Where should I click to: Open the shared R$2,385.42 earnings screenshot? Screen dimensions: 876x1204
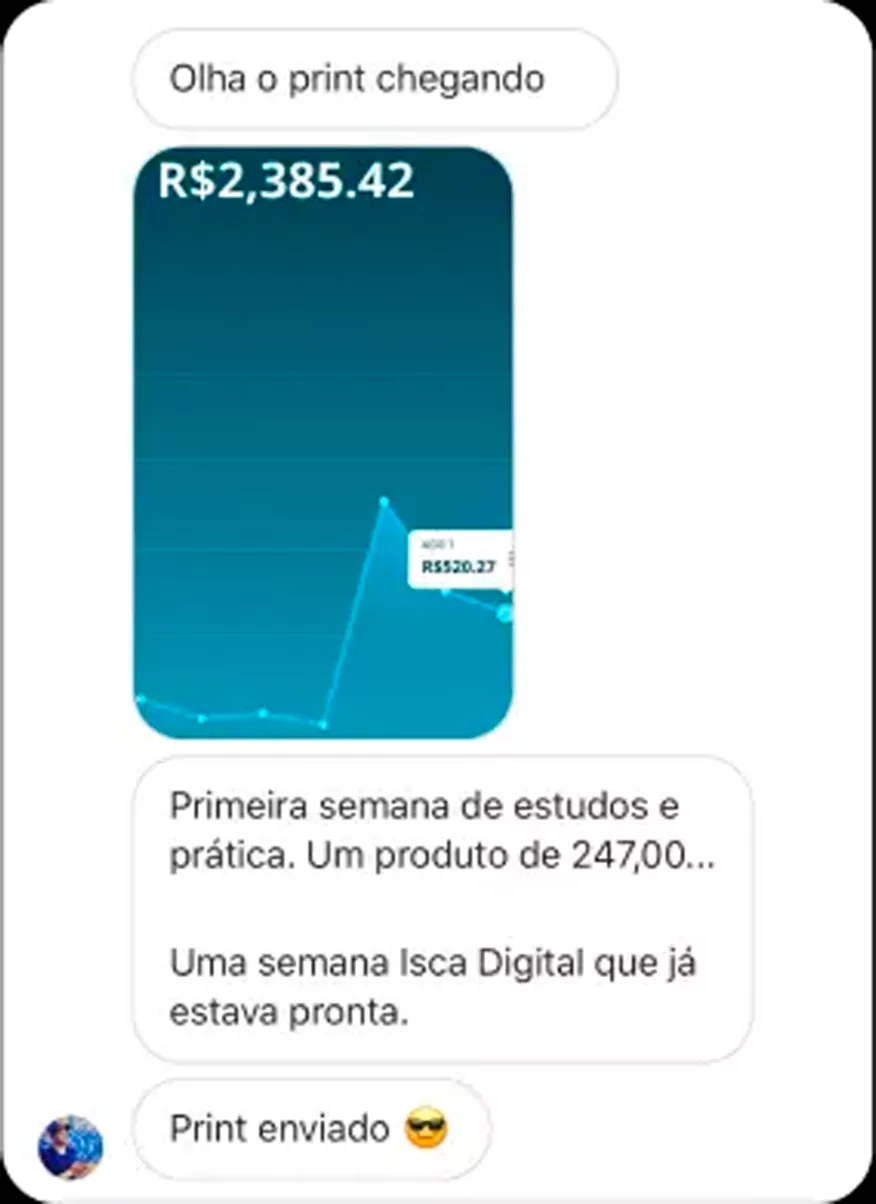(323, 442)
